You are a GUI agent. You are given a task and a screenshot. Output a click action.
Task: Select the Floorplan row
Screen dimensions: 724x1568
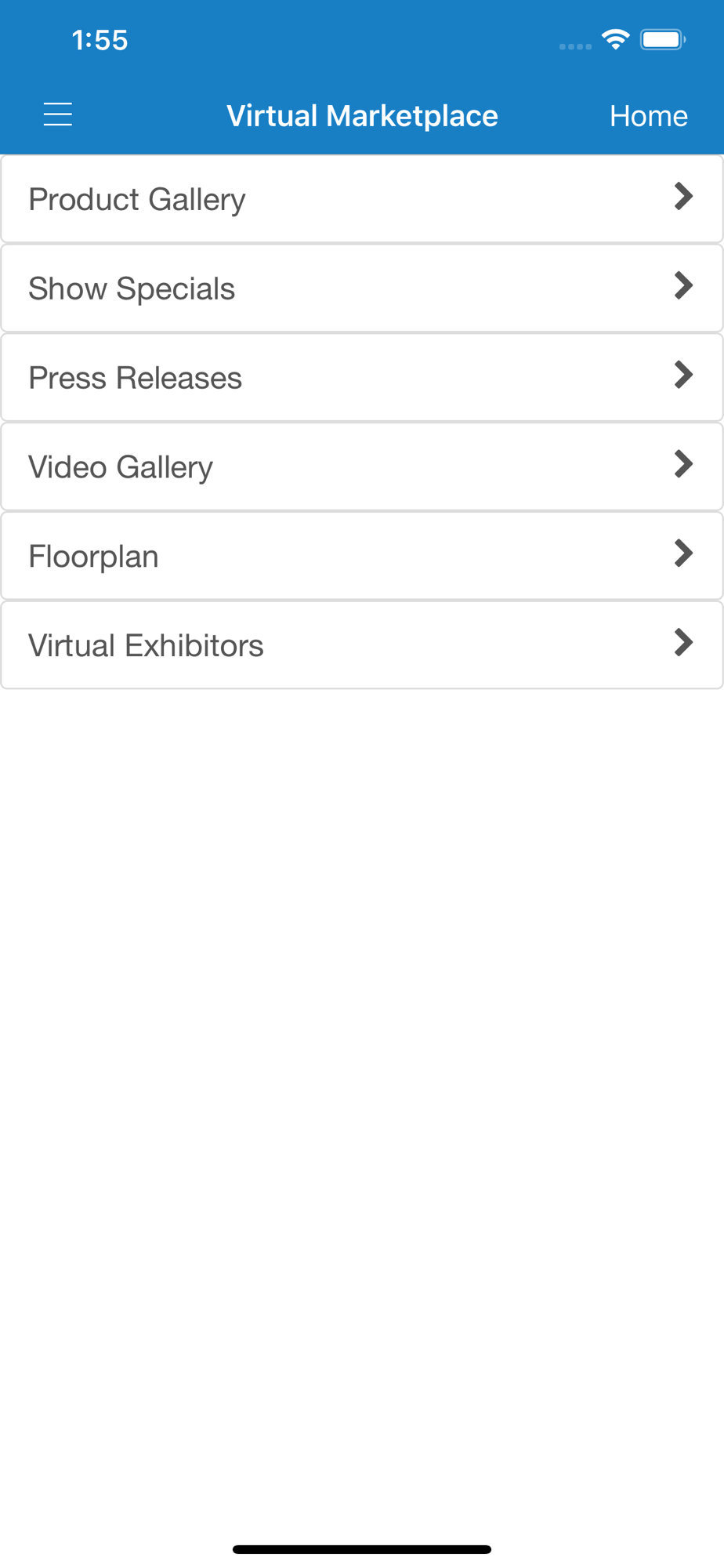click(x=362, y=557)
